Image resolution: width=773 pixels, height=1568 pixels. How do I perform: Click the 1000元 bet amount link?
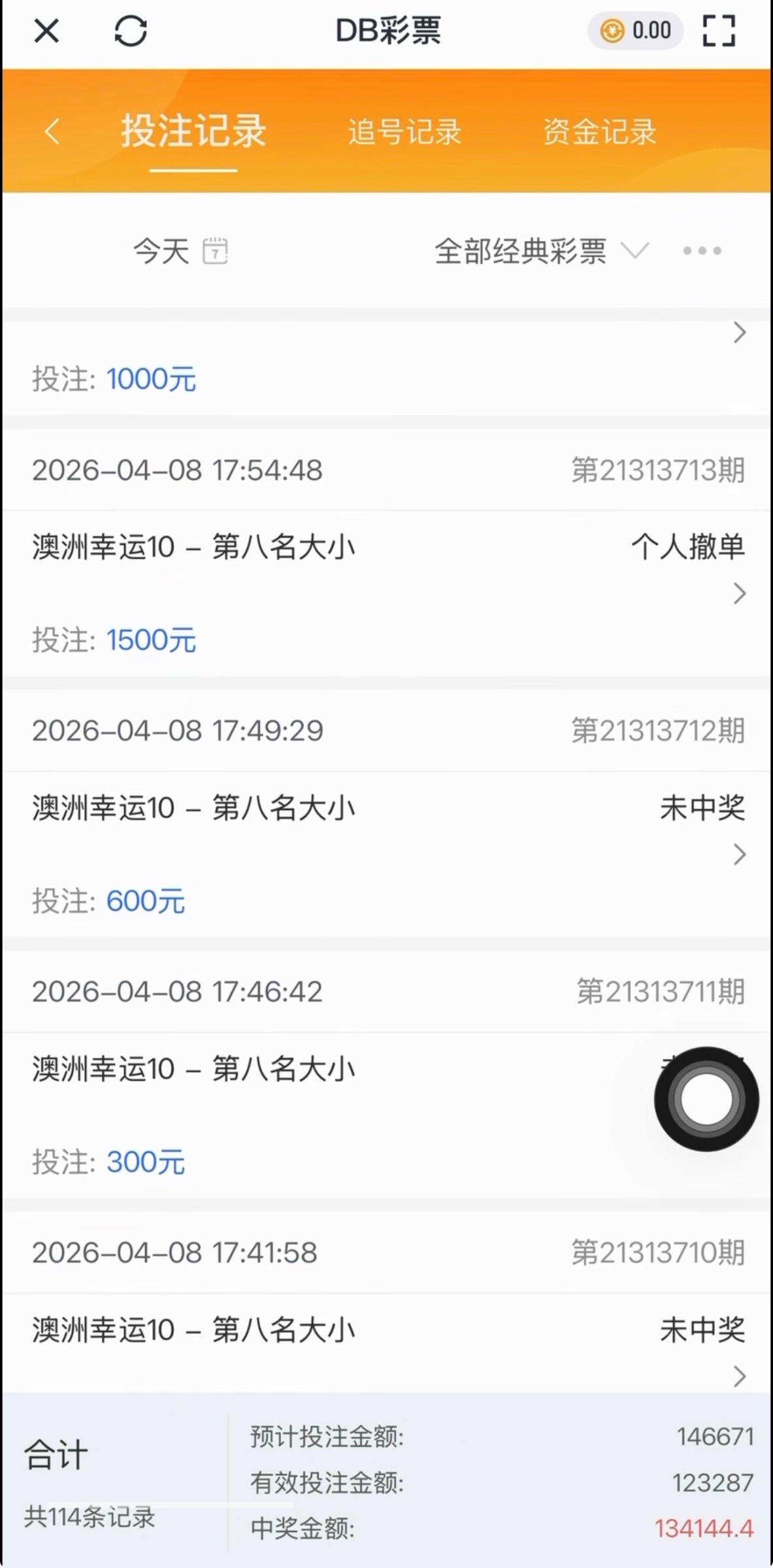[151, 379]
